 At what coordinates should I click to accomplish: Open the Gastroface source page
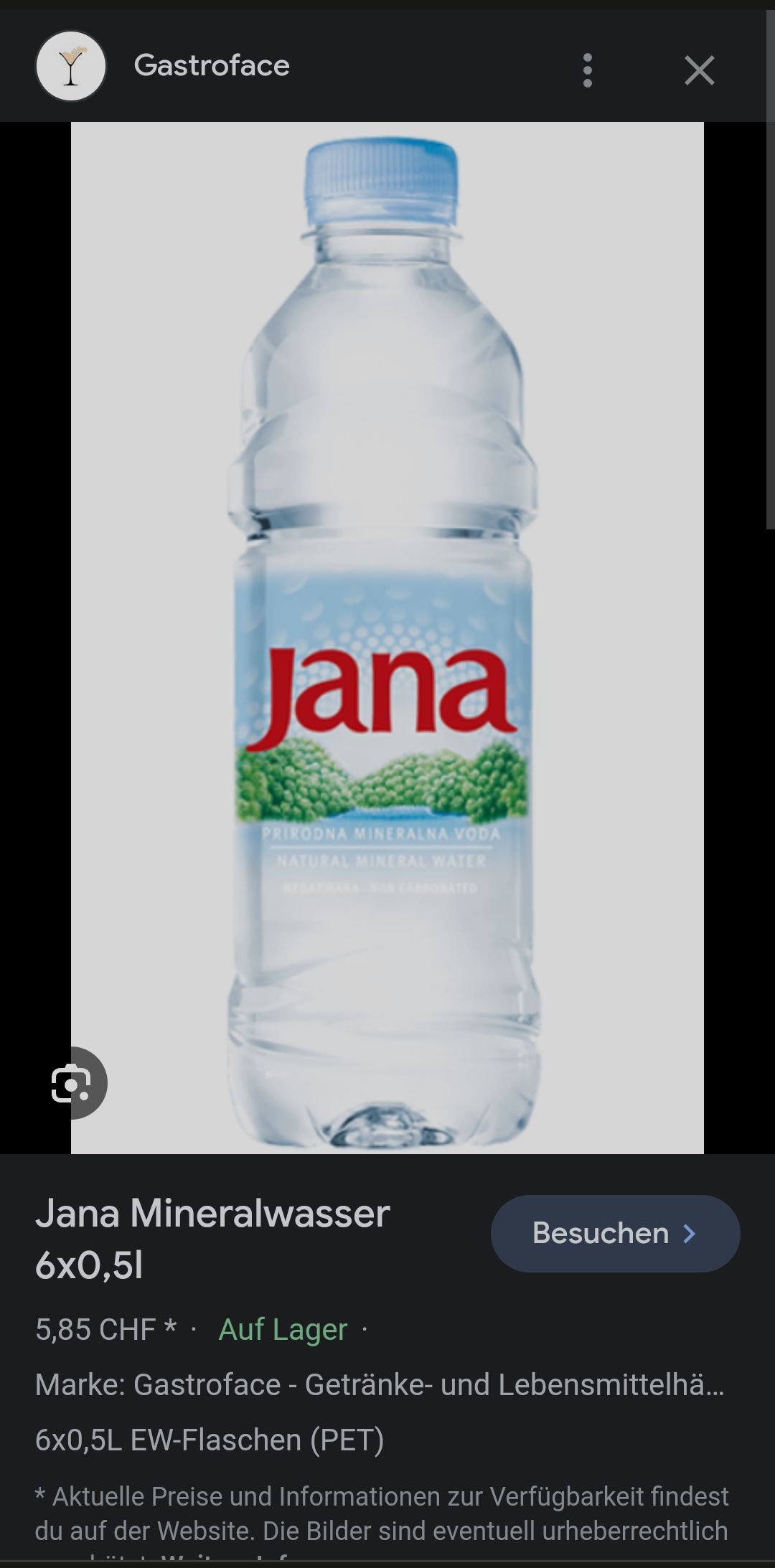[211, 66]
